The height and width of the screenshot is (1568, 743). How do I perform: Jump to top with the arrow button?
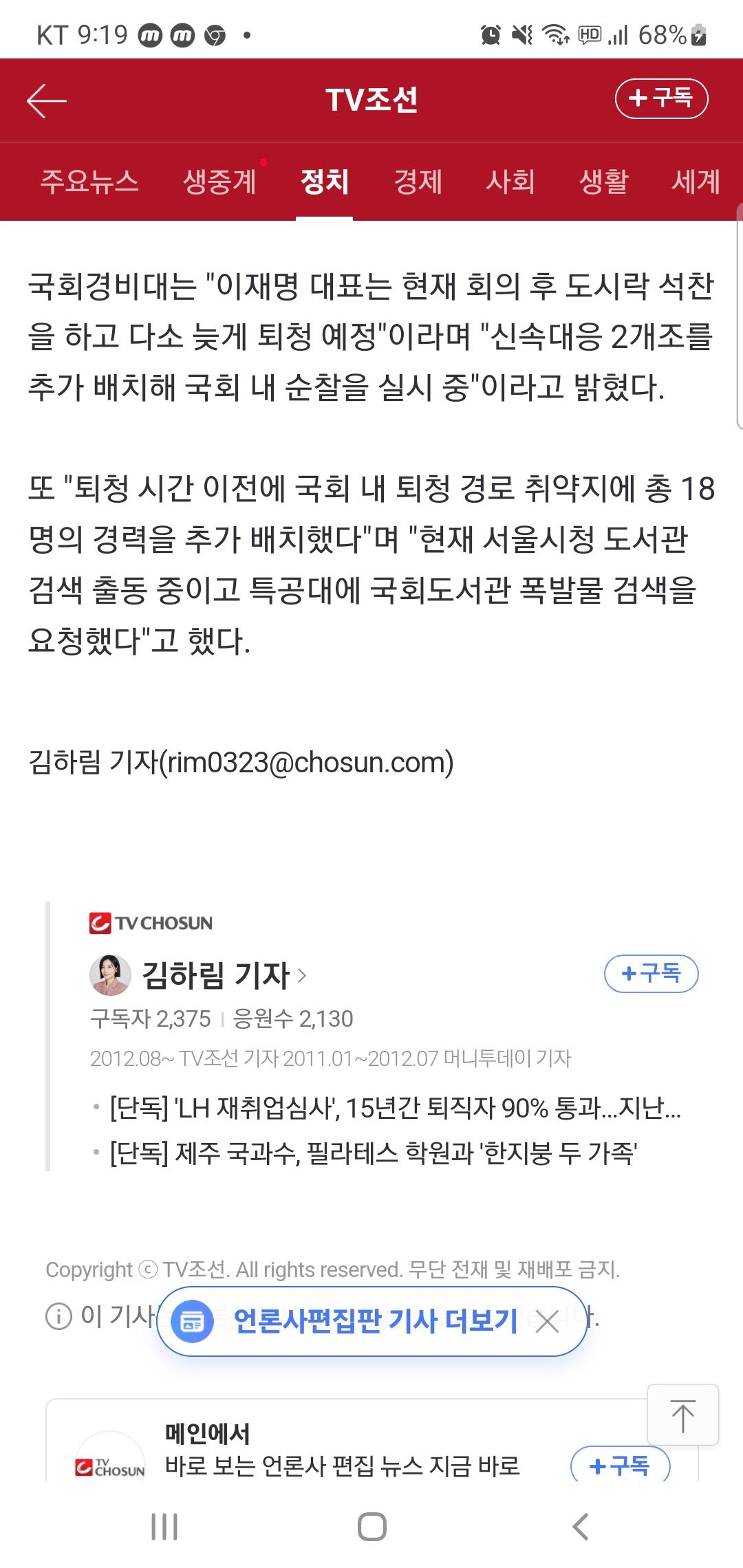682,1415
